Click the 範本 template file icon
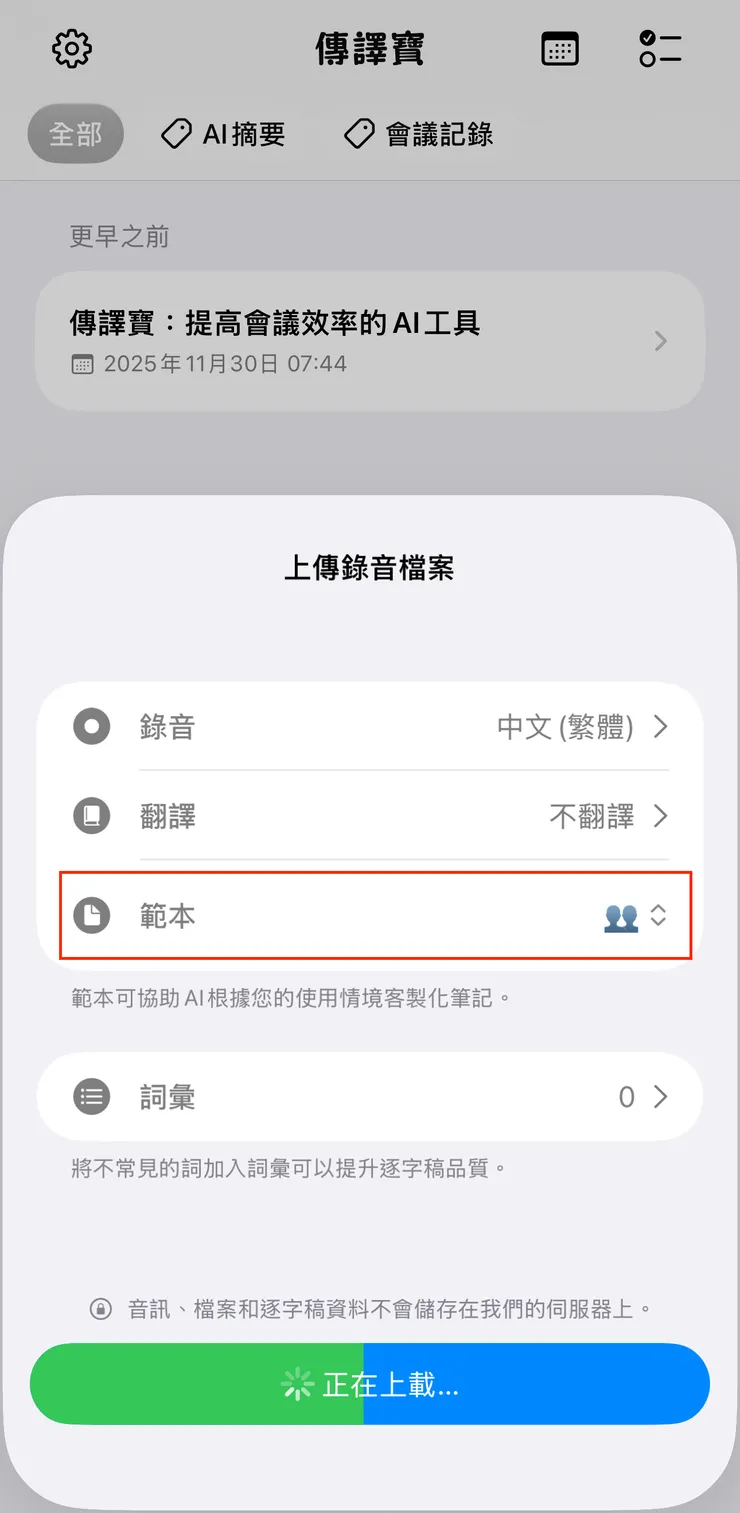The width and height of the screenshot is (740, 1513). [x=91, y=916]
